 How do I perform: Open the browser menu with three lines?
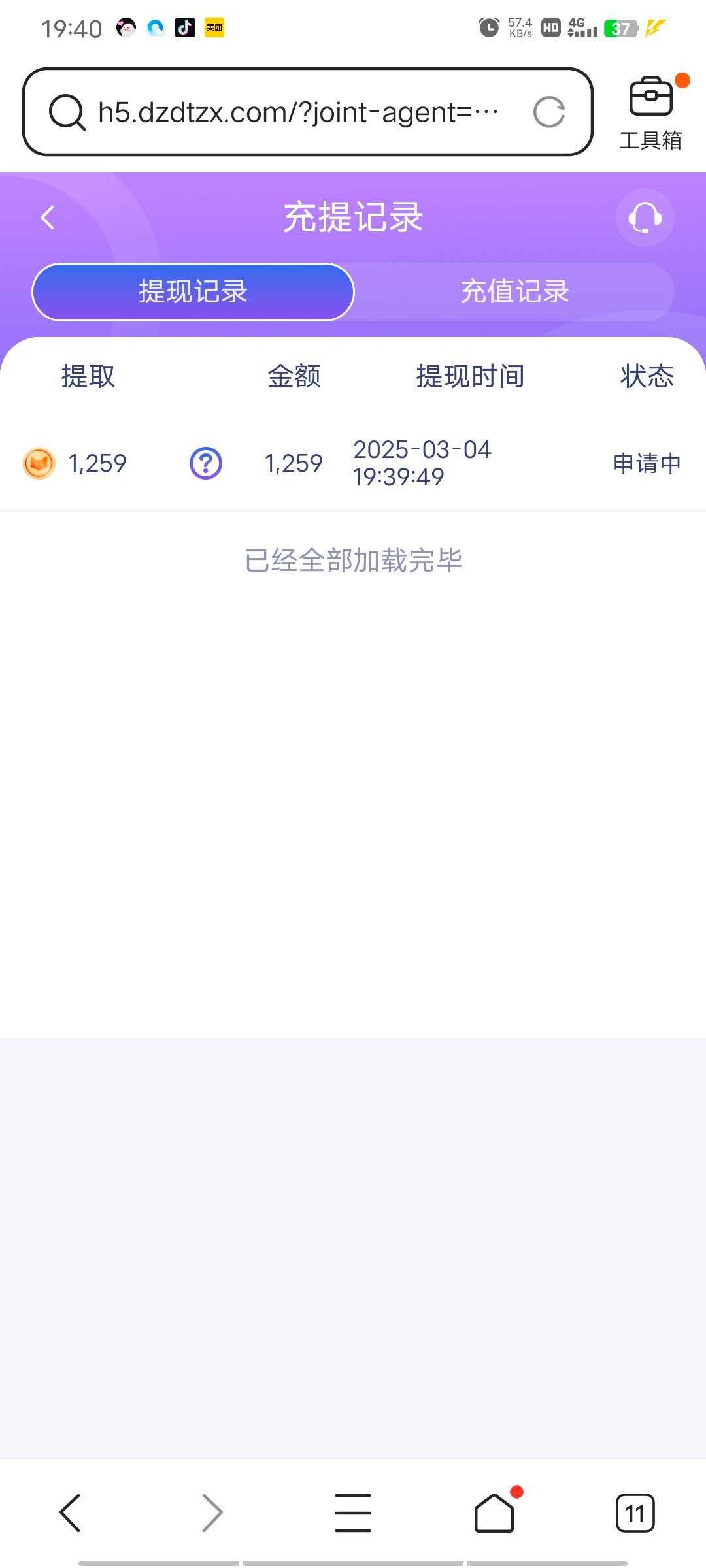coord(353,1512)
